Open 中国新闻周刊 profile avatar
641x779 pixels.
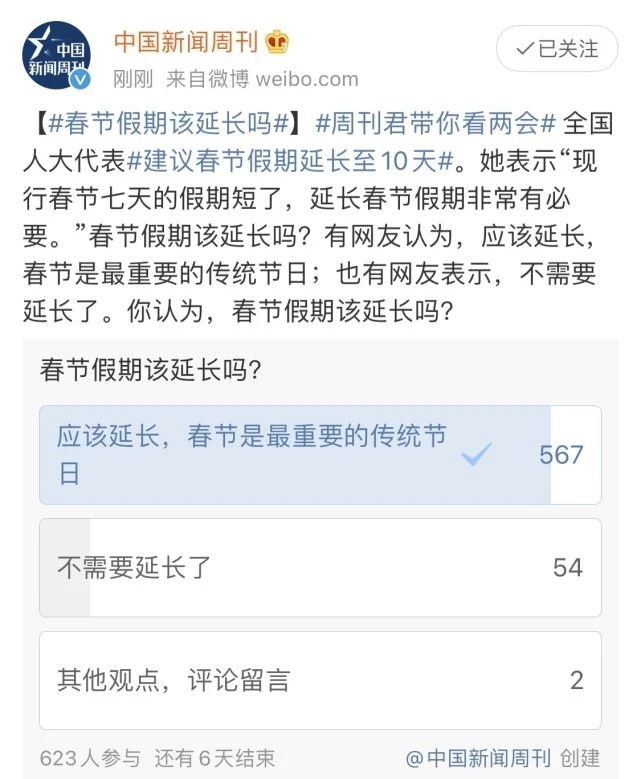click(x=56, y=55)
